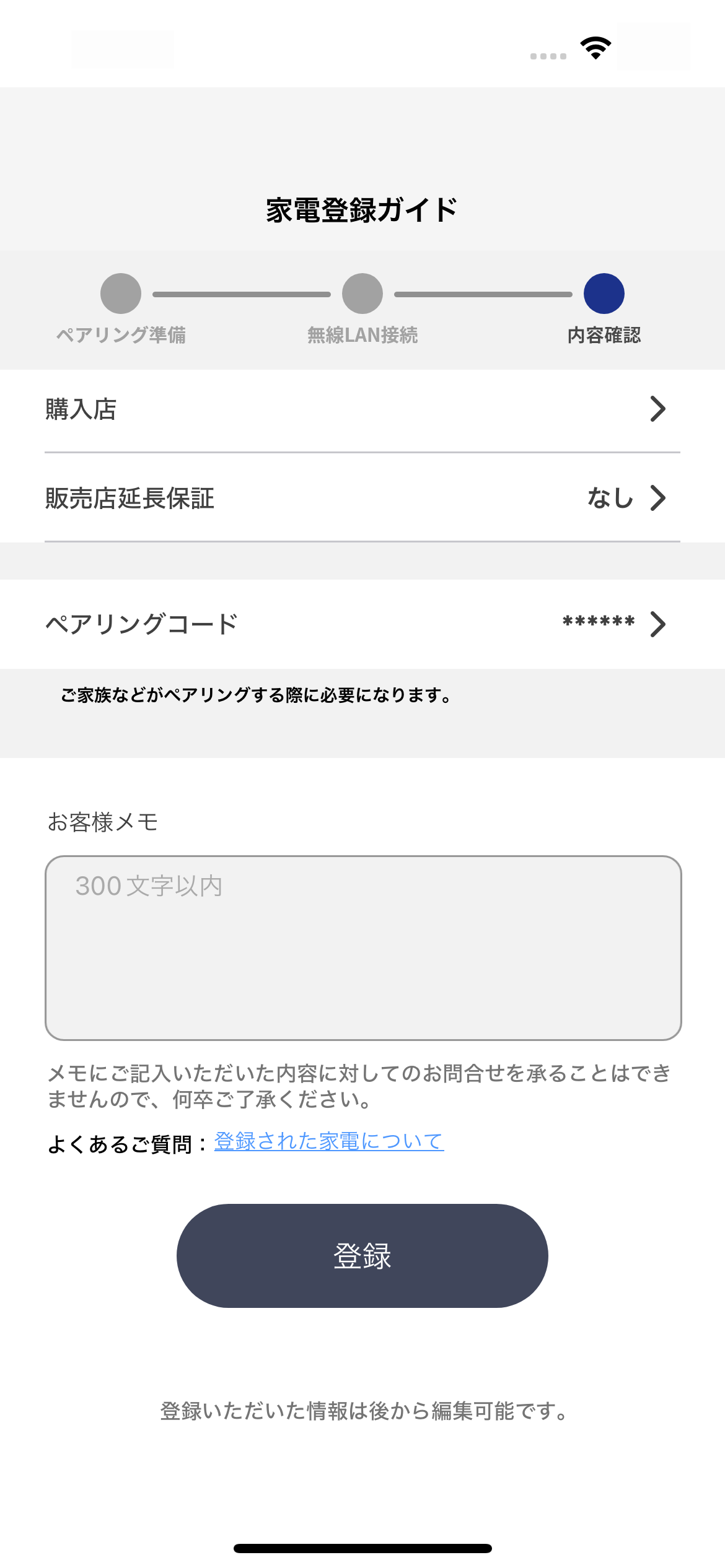Focus the お客様メモ text field
Image resolution: width=725 pixels, height=1568 pixels.
363,947
